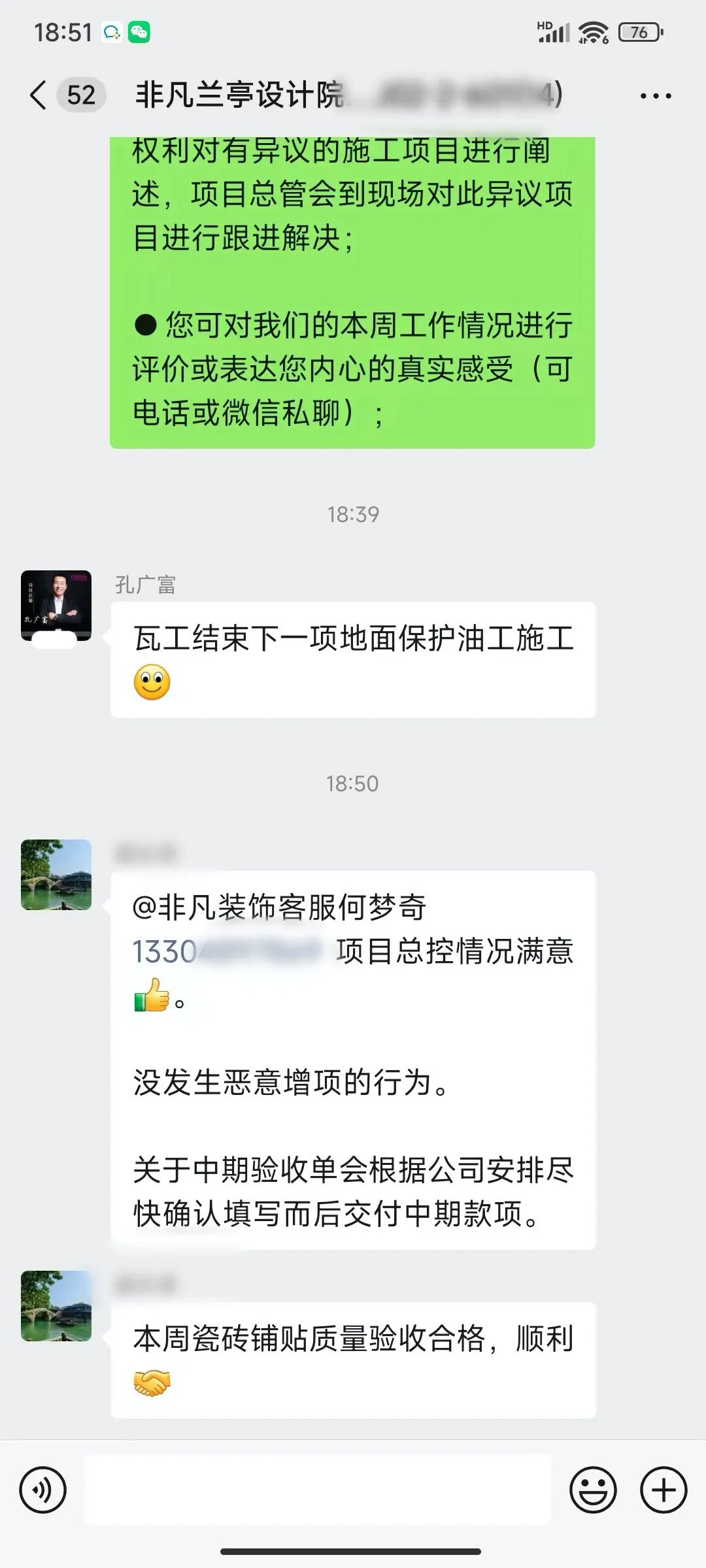View 孔广富's profile avatar
This screenshot has width=706, height=1568.
click(56, 605)
